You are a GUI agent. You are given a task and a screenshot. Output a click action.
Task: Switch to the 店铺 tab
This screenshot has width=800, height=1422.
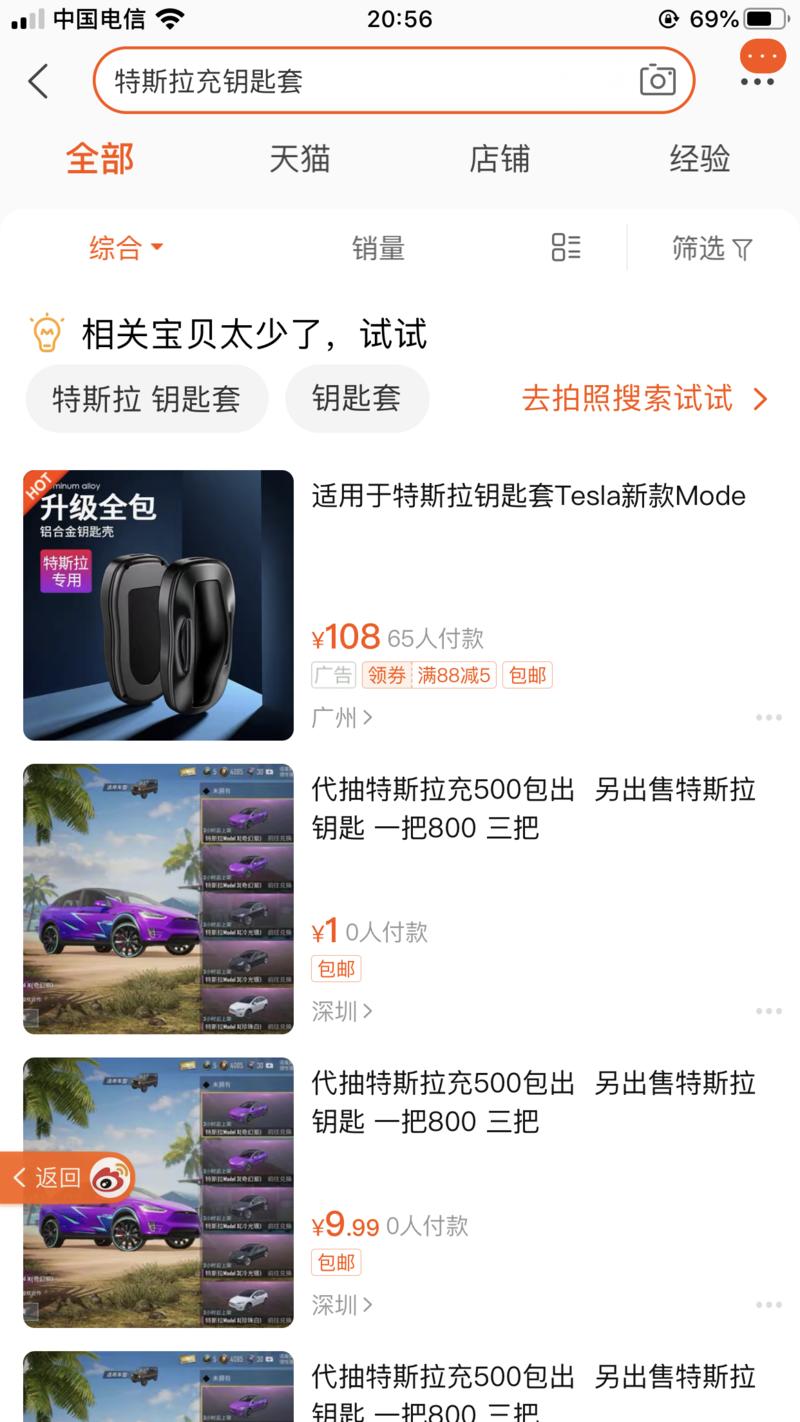499,159
